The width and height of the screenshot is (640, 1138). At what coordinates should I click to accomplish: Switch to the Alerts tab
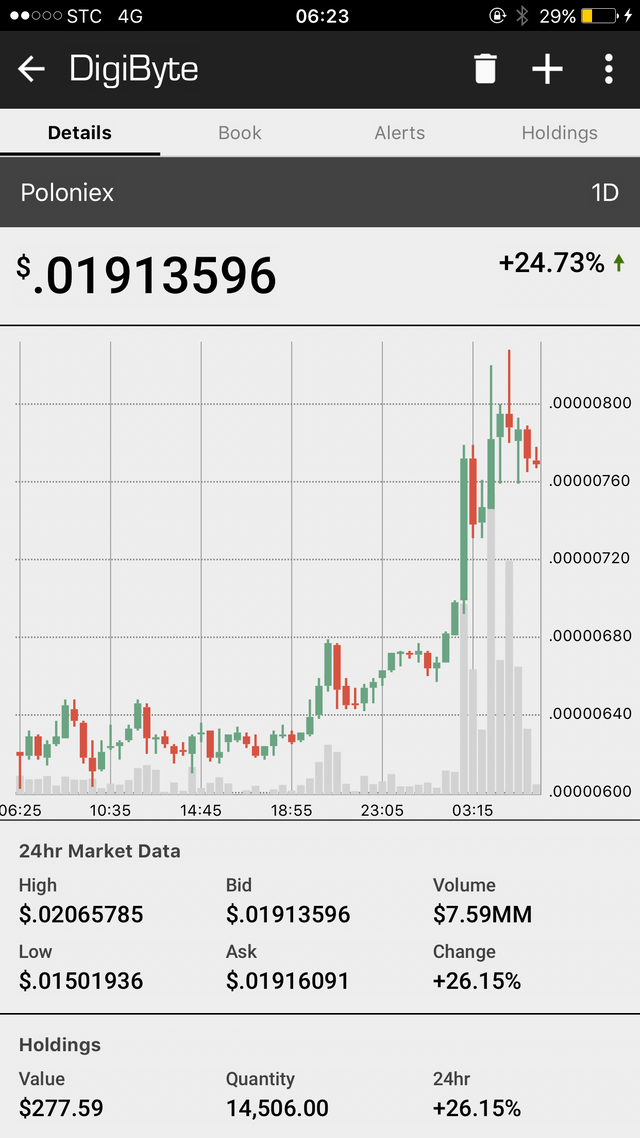click(x=400, y=133)
